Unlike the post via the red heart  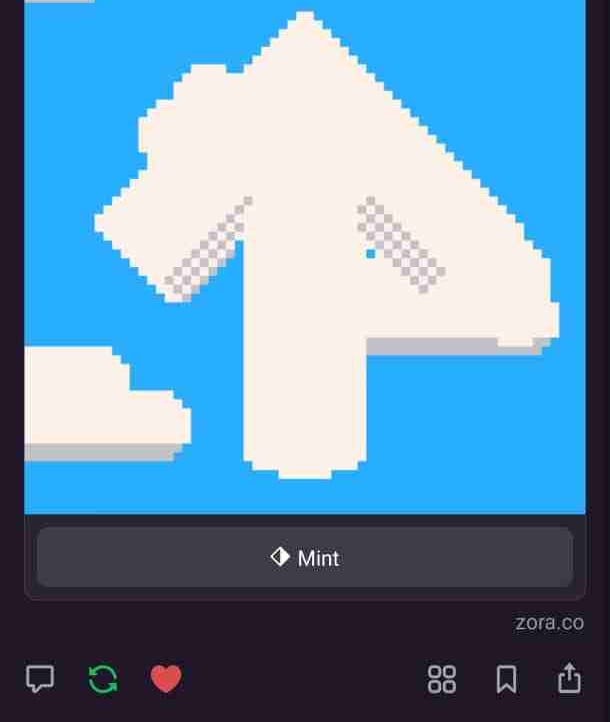click(166, 678)
